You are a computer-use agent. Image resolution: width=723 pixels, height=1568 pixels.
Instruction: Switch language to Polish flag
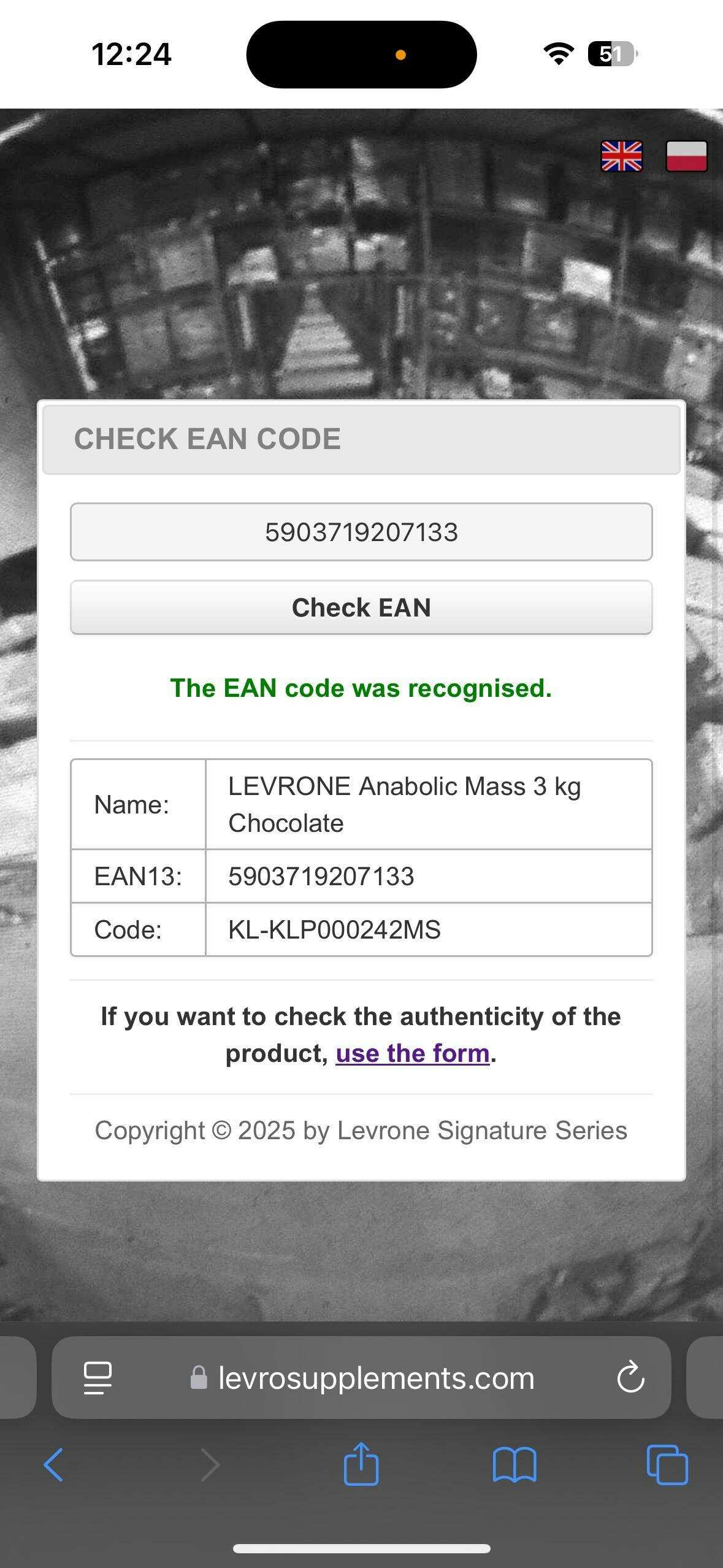tap(686, 156)
